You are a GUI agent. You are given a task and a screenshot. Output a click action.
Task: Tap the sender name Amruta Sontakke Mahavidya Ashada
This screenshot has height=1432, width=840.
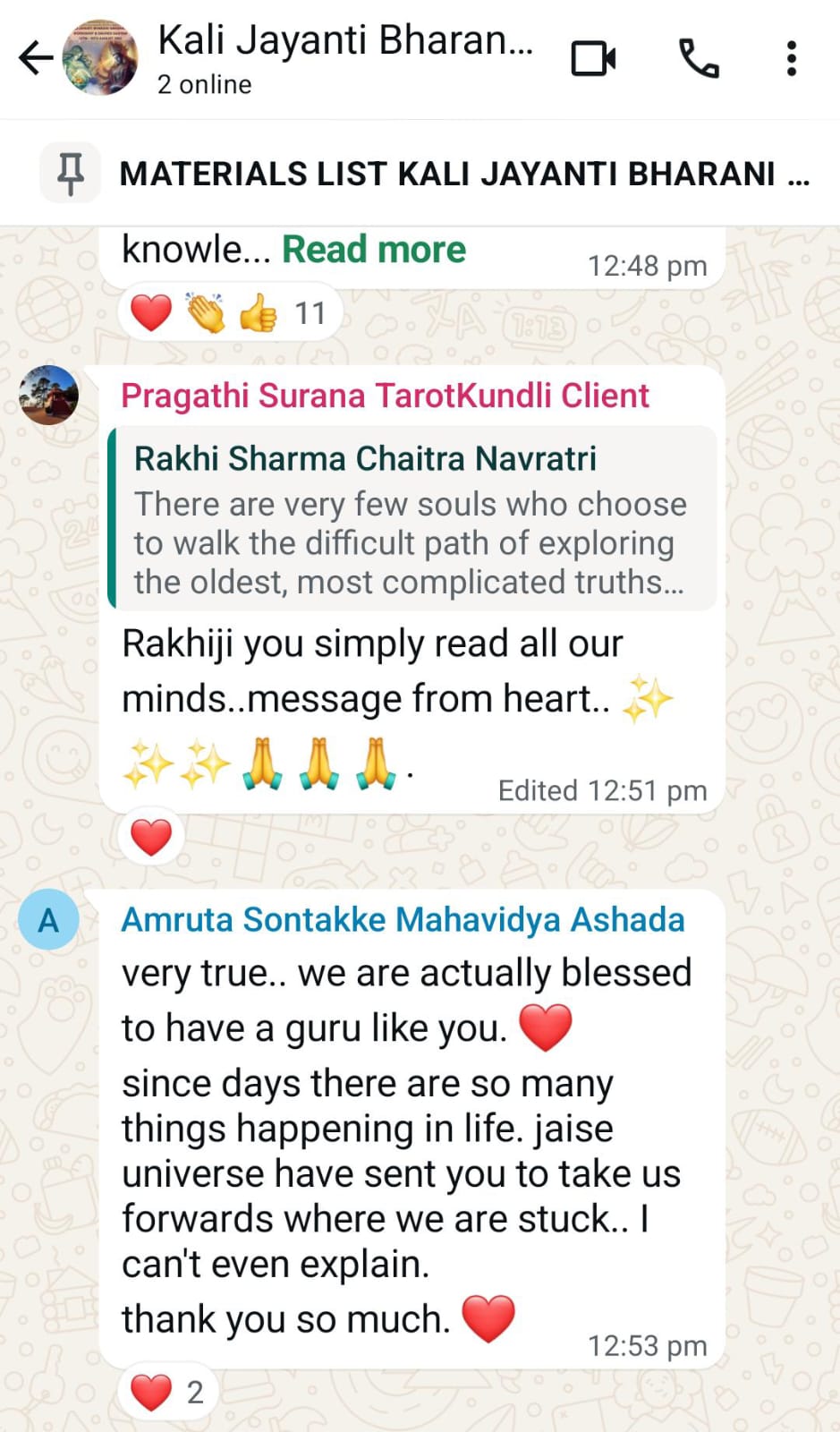(x=403, y=920)
